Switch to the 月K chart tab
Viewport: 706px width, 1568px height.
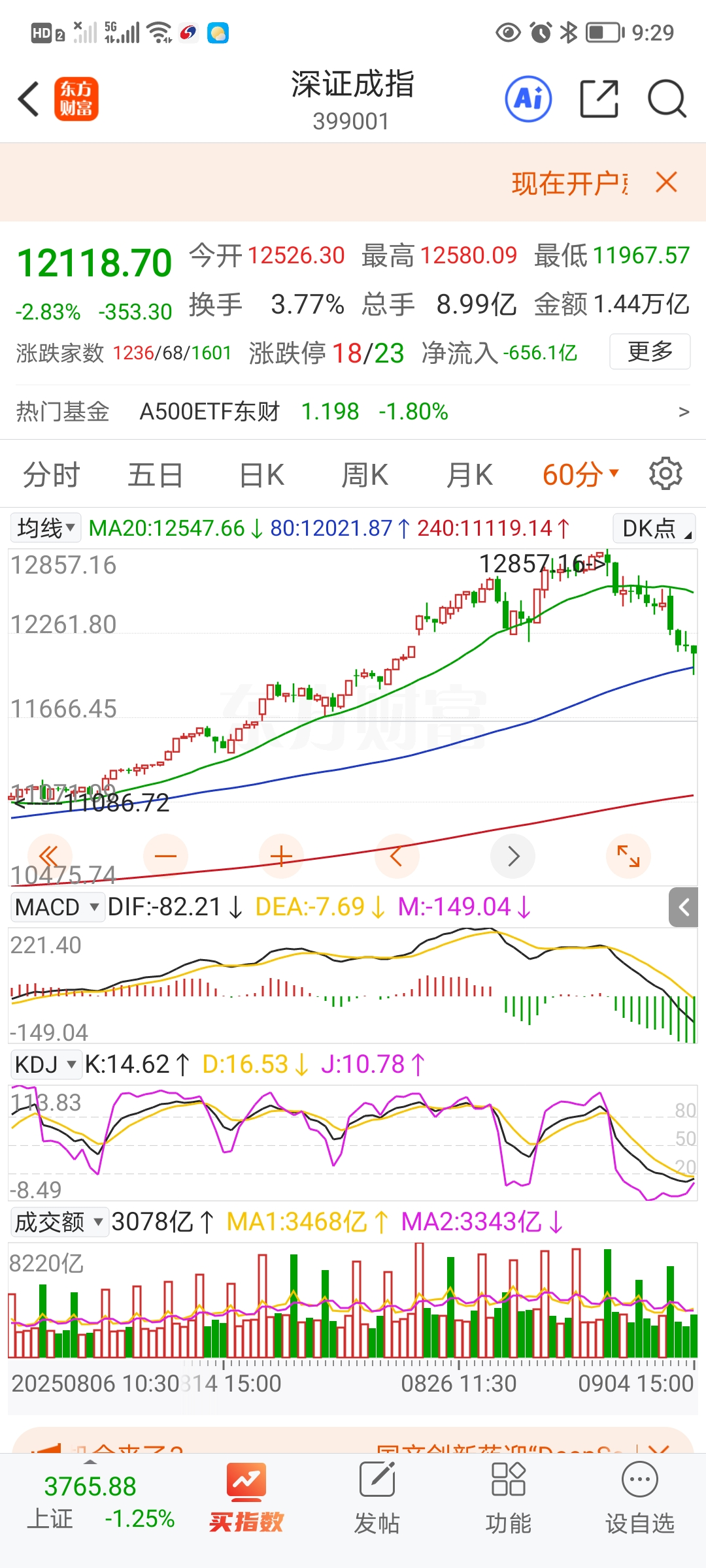click(x=469, y=475)
